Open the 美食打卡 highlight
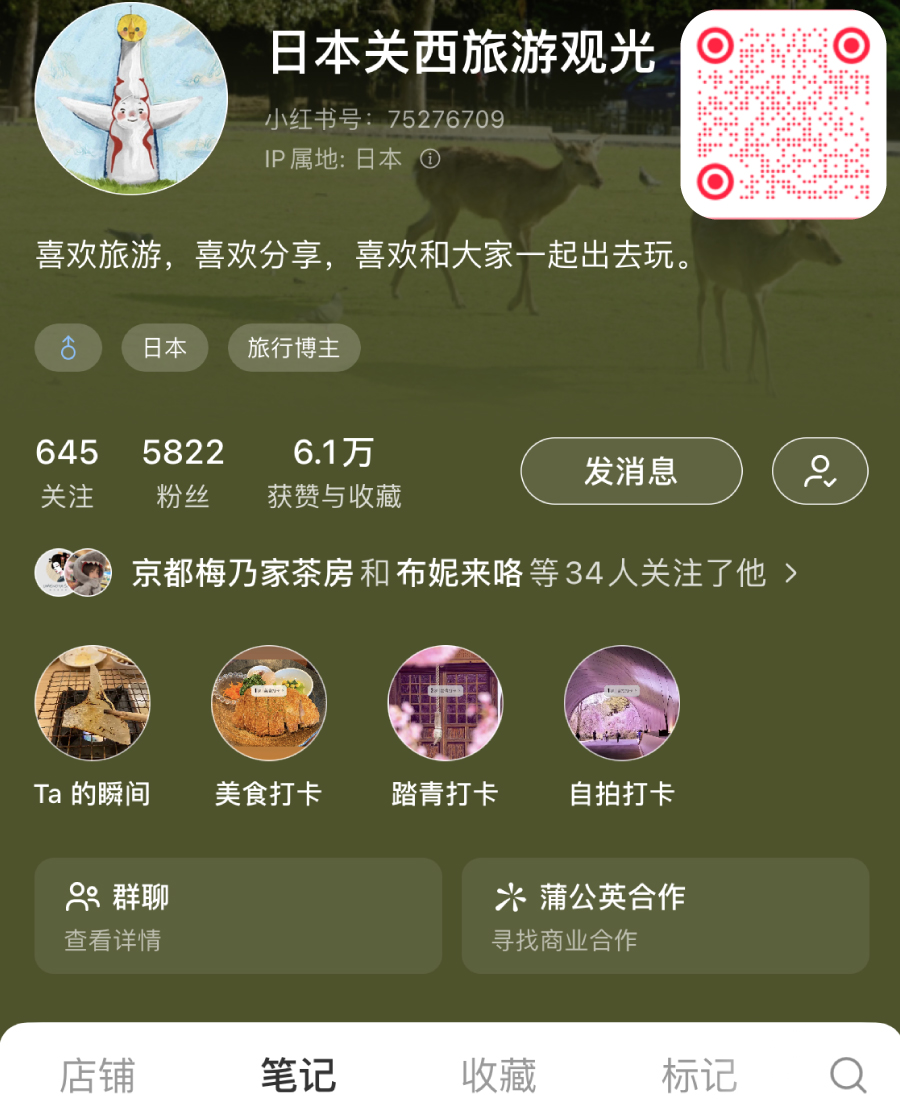Viewport: 900px width, 1100px height. (x=268, y=703)
